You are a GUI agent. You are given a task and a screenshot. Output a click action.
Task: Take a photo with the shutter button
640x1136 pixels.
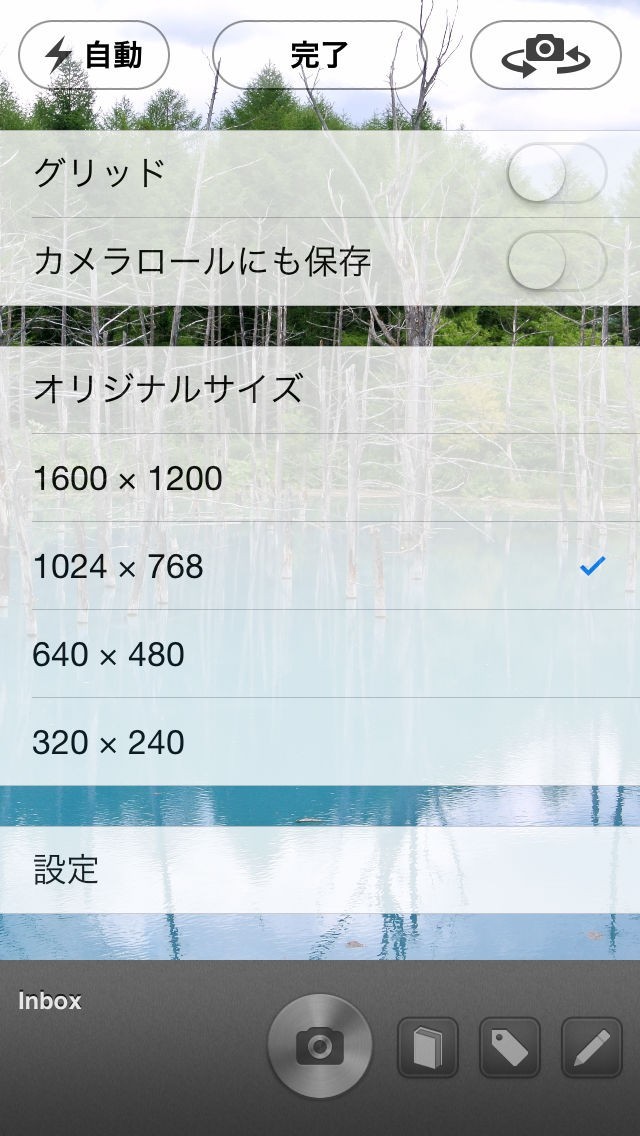pos(320,1046)
